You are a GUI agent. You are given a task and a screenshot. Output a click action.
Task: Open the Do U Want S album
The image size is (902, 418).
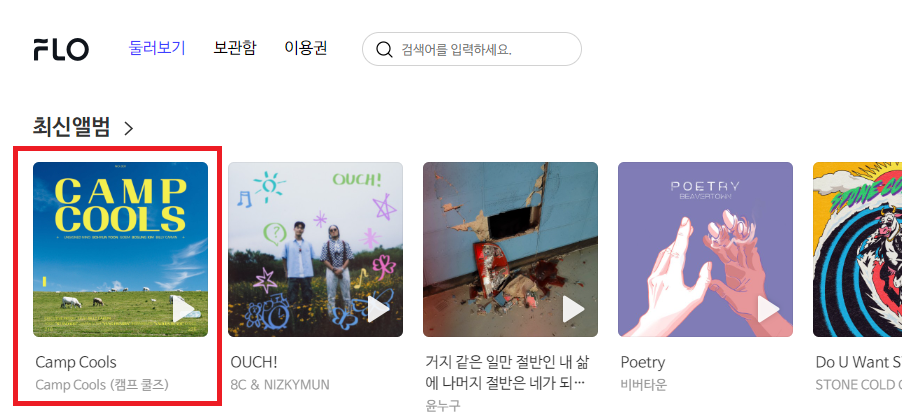pos(857,248)
